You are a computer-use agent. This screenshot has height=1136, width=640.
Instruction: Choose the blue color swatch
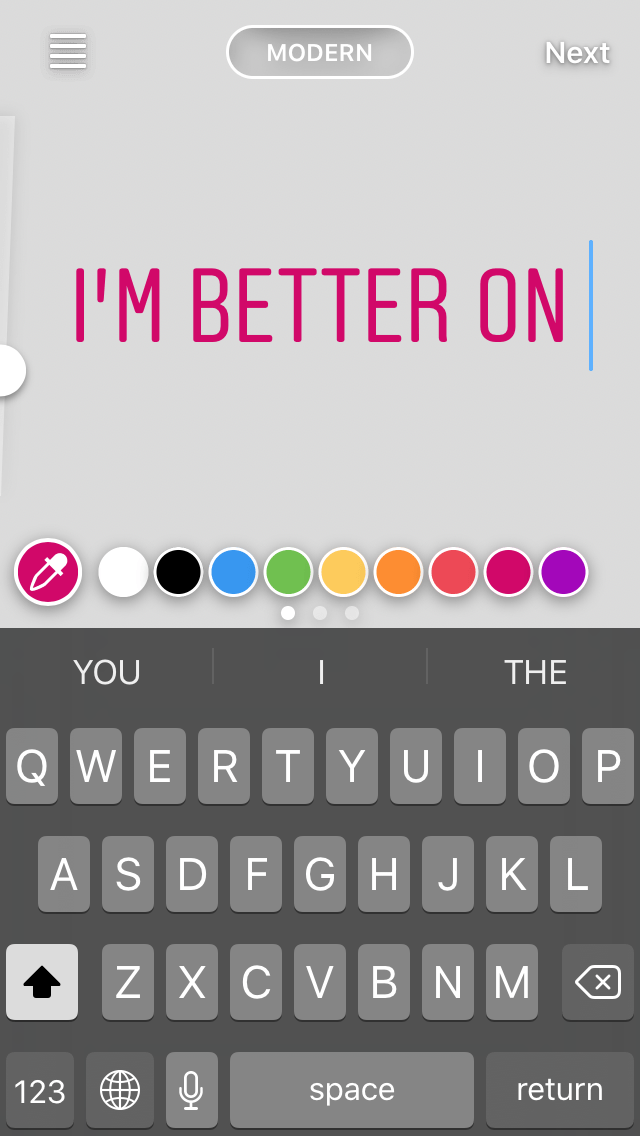click(x=234, y=573)
